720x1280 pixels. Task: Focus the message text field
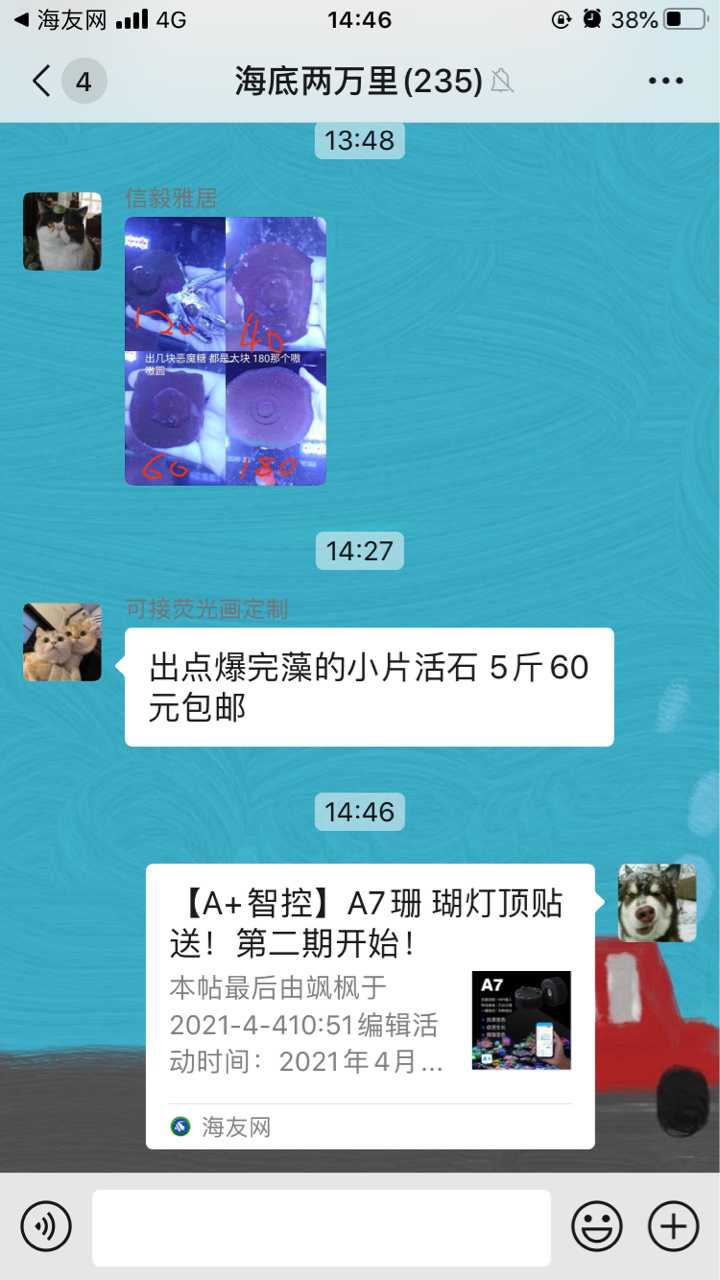coord(321,1227)
